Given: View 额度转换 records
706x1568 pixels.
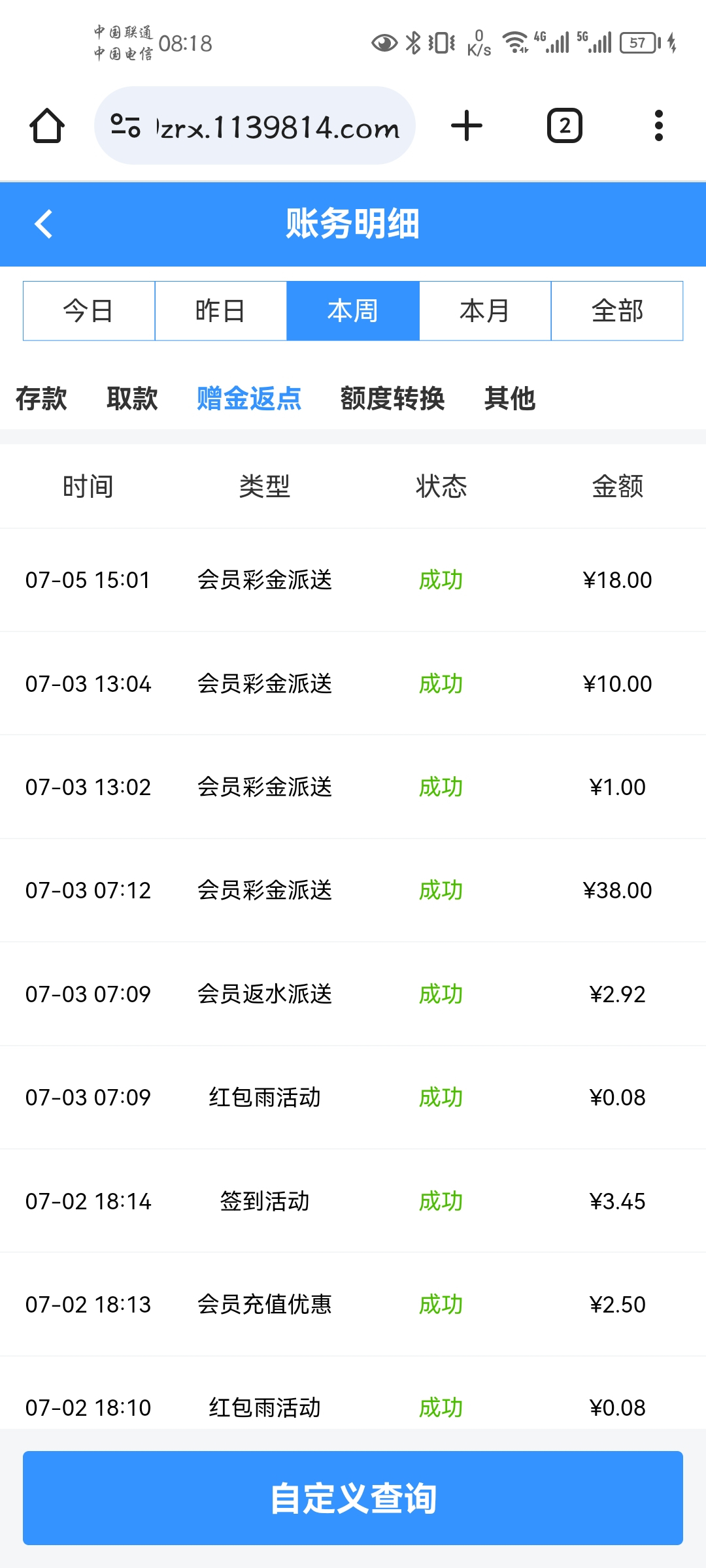Looking at the screenshot, I should 392,399.
